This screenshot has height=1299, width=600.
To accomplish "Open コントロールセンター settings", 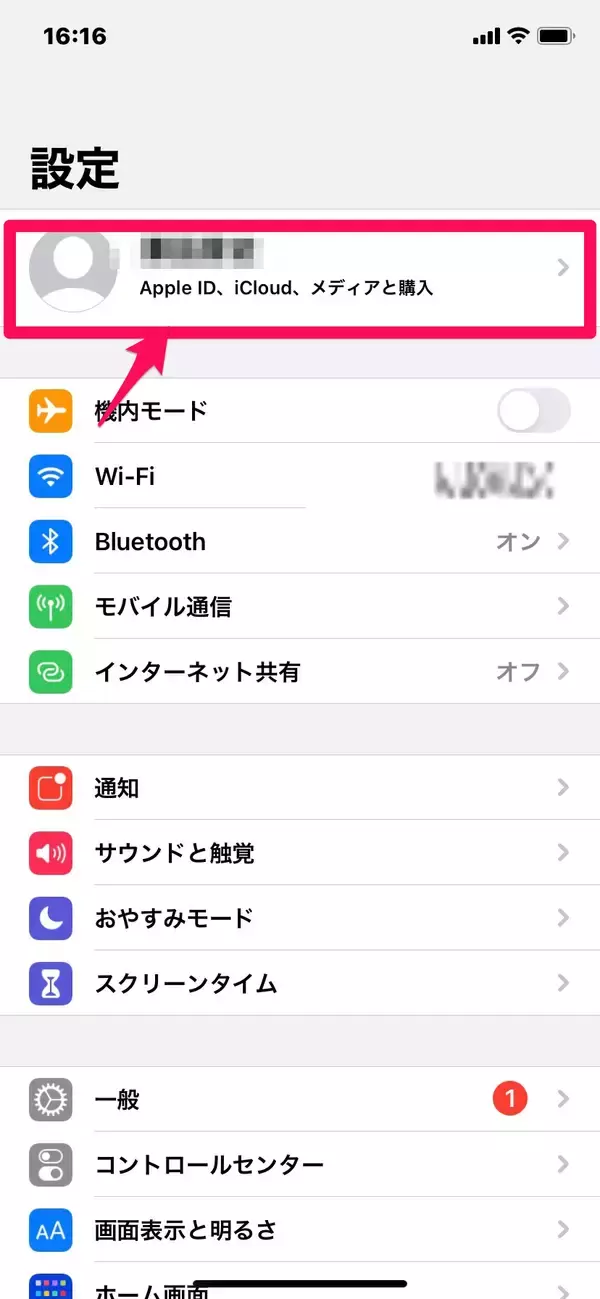I will tap(300, 1165).
